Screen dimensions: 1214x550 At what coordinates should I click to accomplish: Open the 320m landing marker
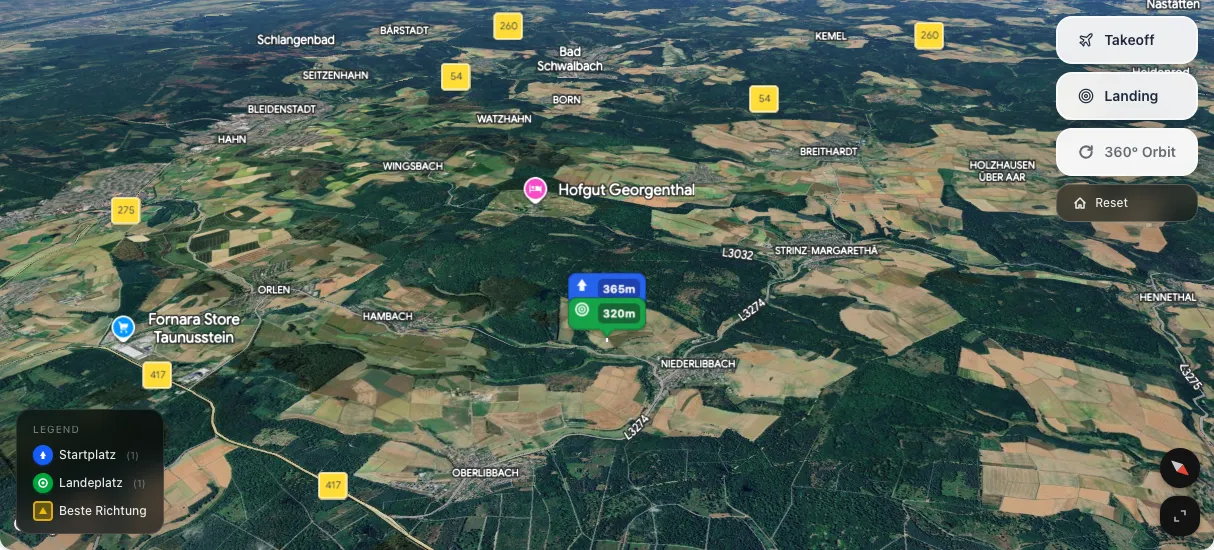[x=607, y=314]
